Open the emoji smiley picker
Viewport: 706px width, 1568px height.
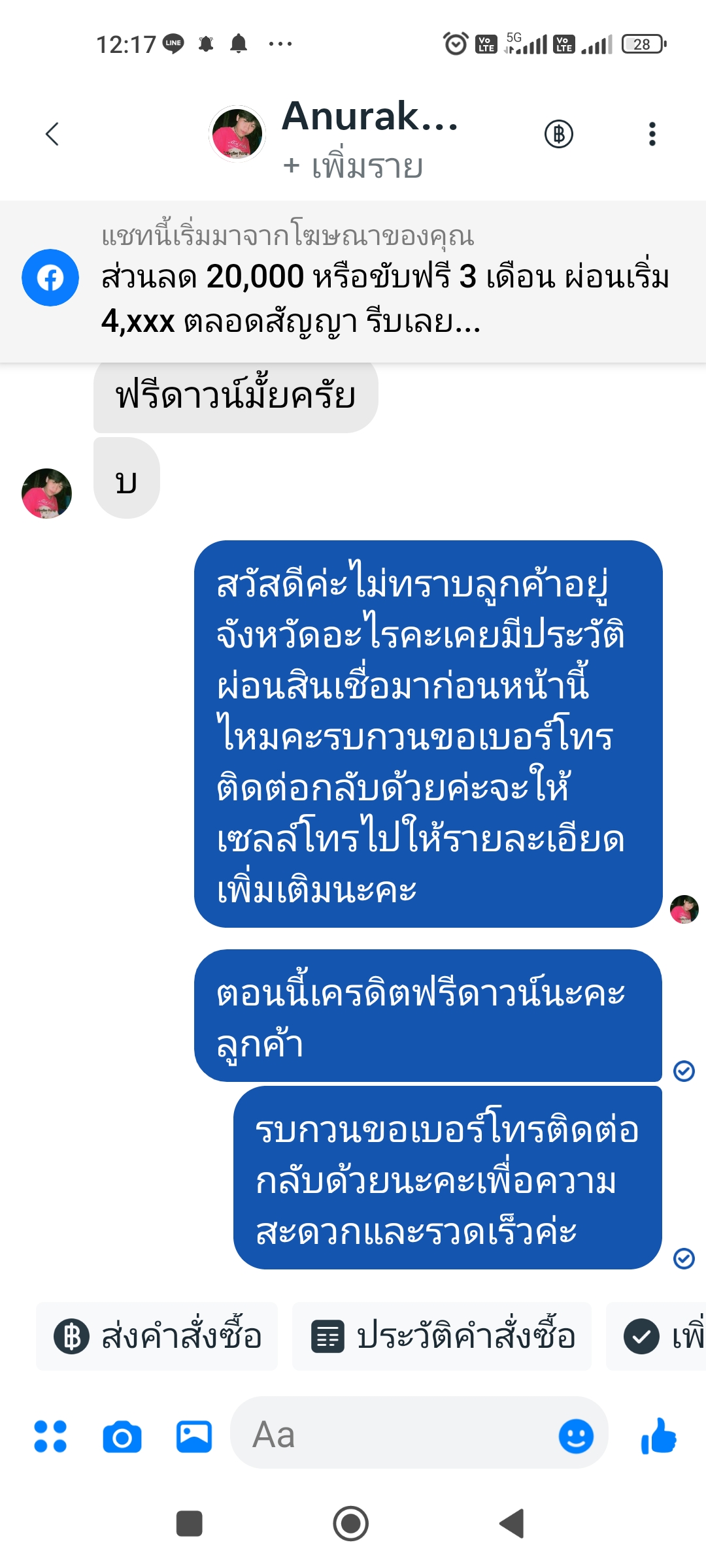[x=576, y=1436]
